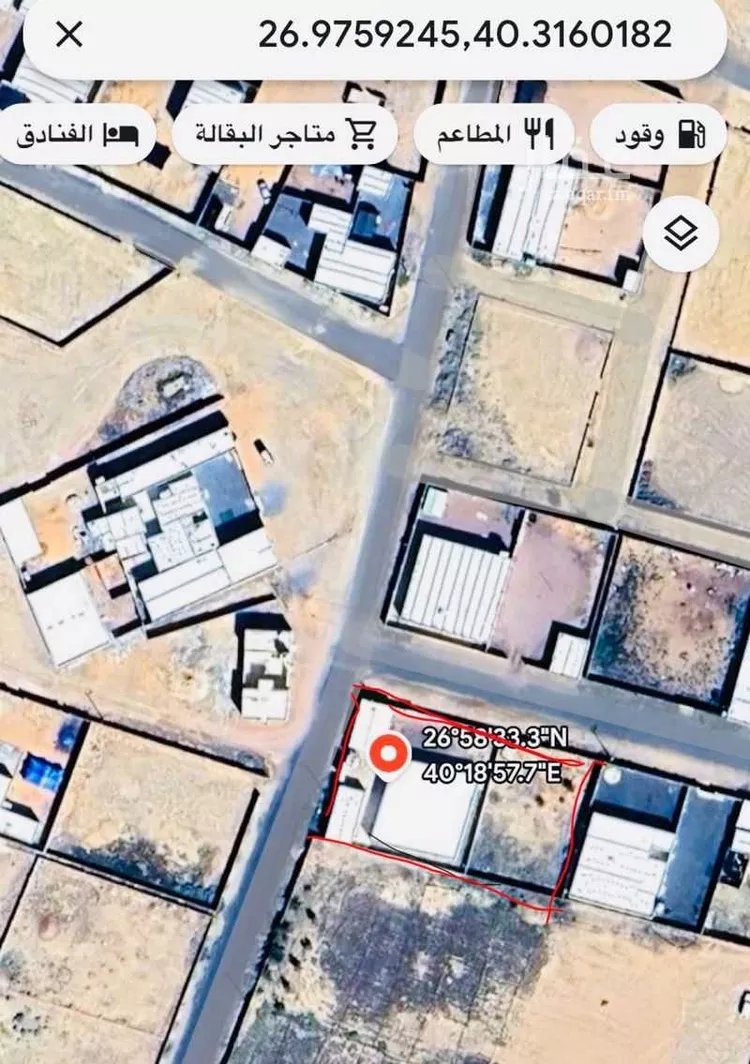Select the وقود (fuel) chip
This screenshot has height=1064, width=750.
click(x=658, y=135)
